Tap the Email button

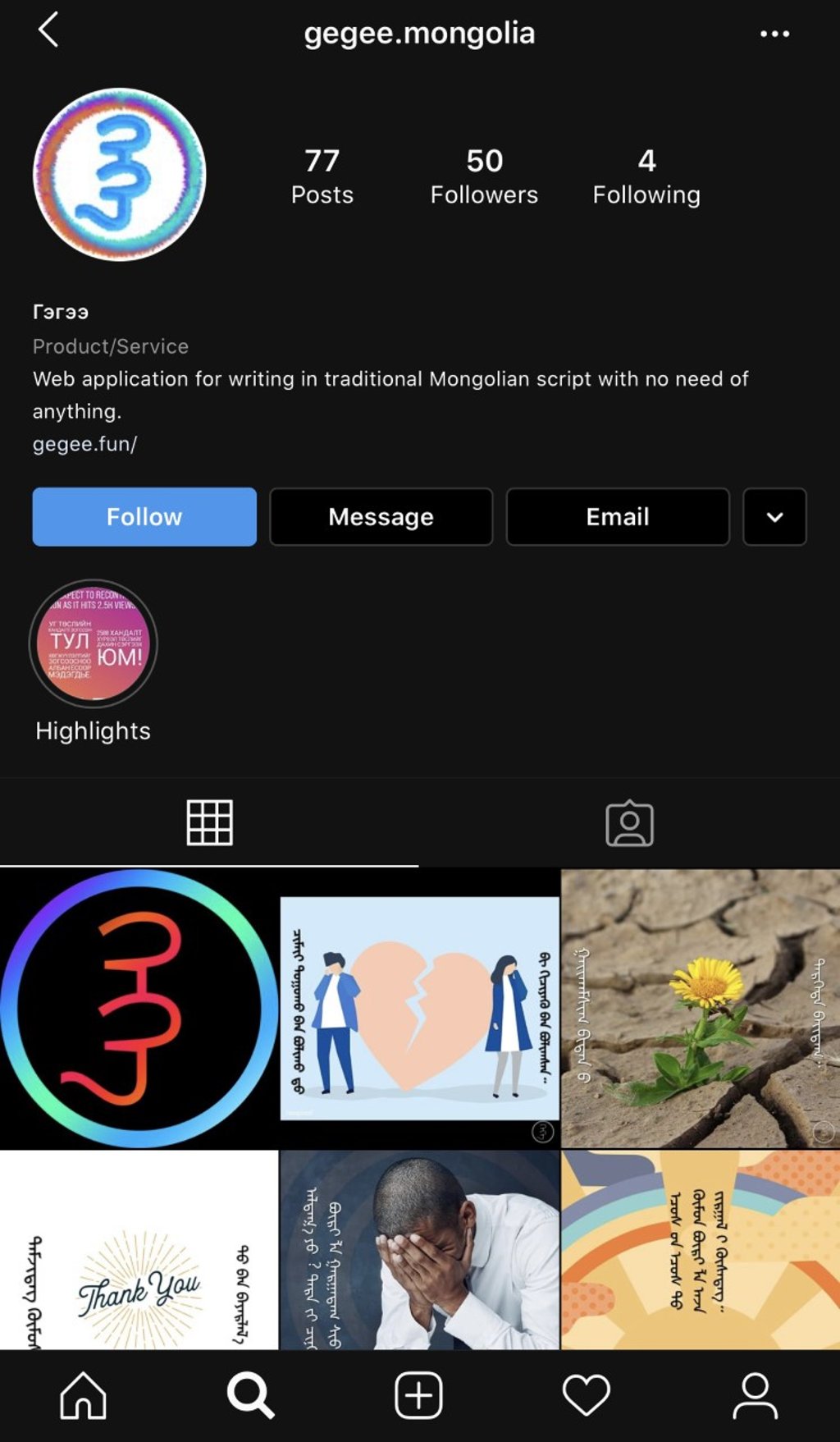pyautogui.click(x=617, y=516)
